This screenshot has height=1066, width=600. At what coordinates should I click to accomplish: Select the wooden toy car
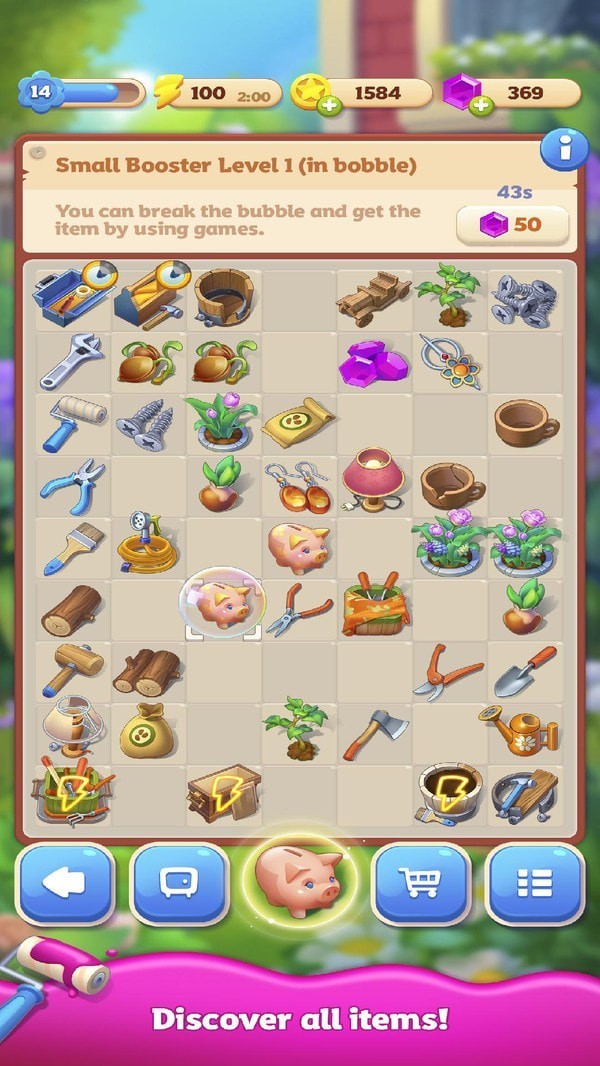tap(372, 294)
